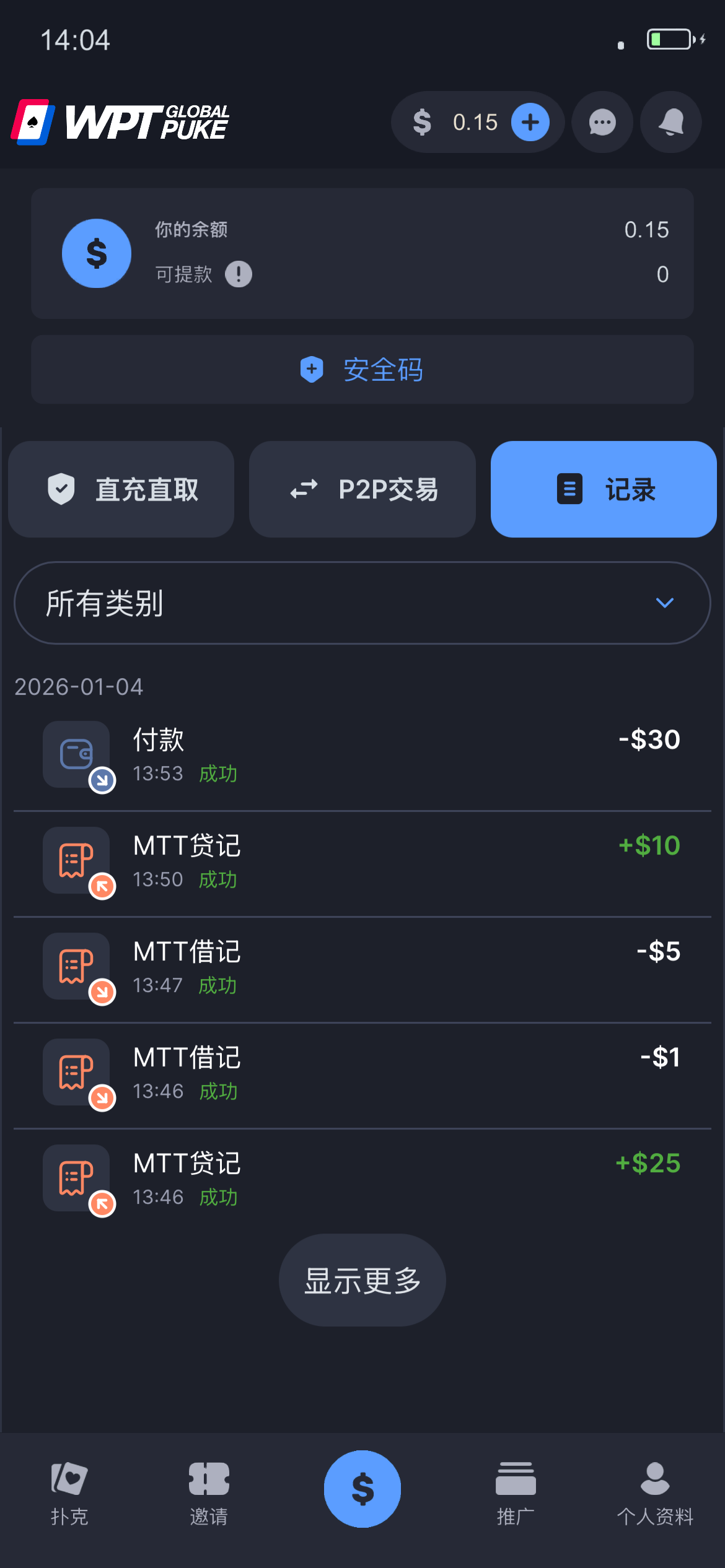725x1568 pixels.
Task: Select the 记录 records tab
Action: click(x=604, y=489)
